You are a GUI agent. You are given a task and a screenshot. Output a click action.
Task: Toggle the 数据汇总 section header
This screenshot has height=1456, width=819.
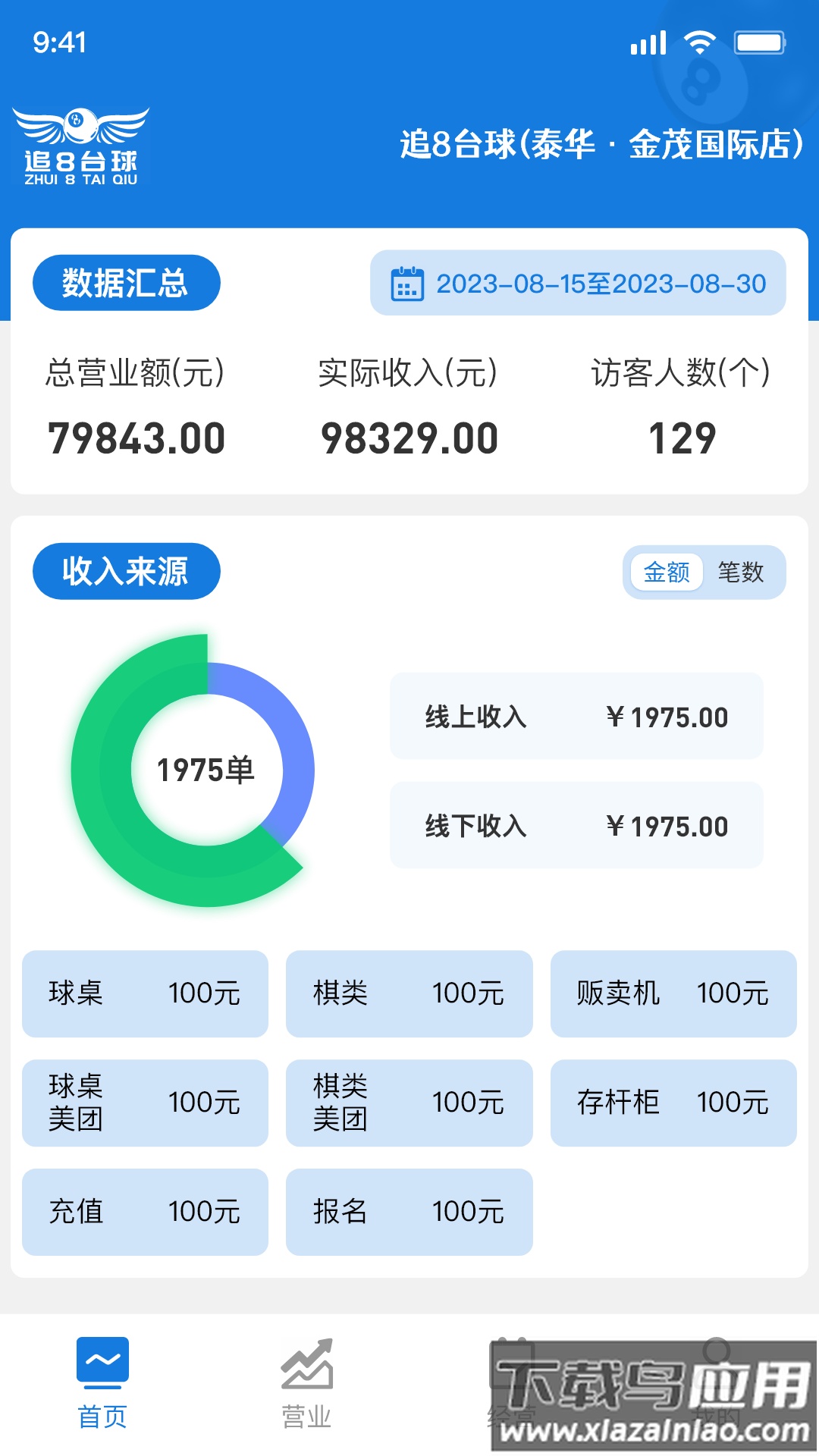click(126, 281)
